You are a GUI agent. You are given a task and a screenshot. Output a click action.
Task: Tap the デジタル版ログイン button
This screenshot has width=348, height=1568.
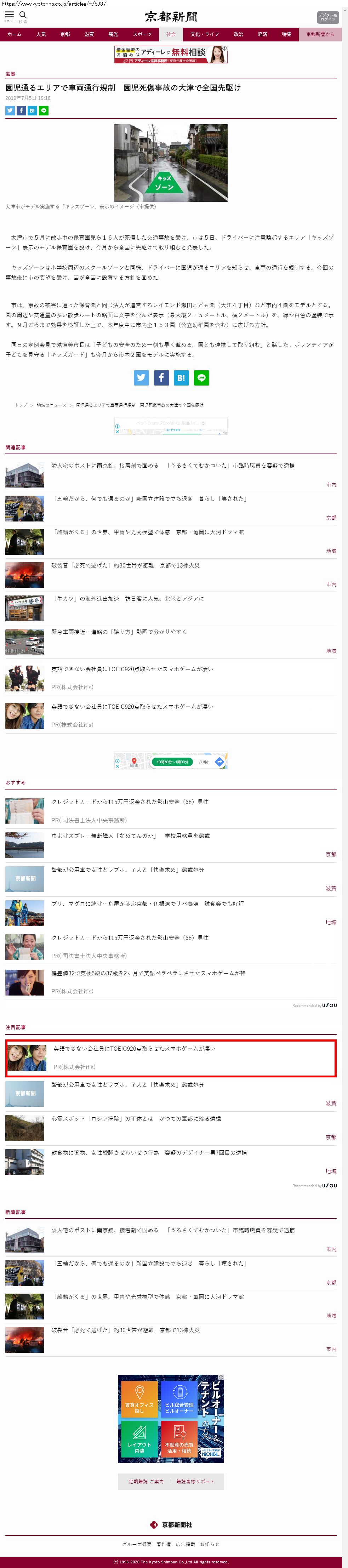coord(327,17)
